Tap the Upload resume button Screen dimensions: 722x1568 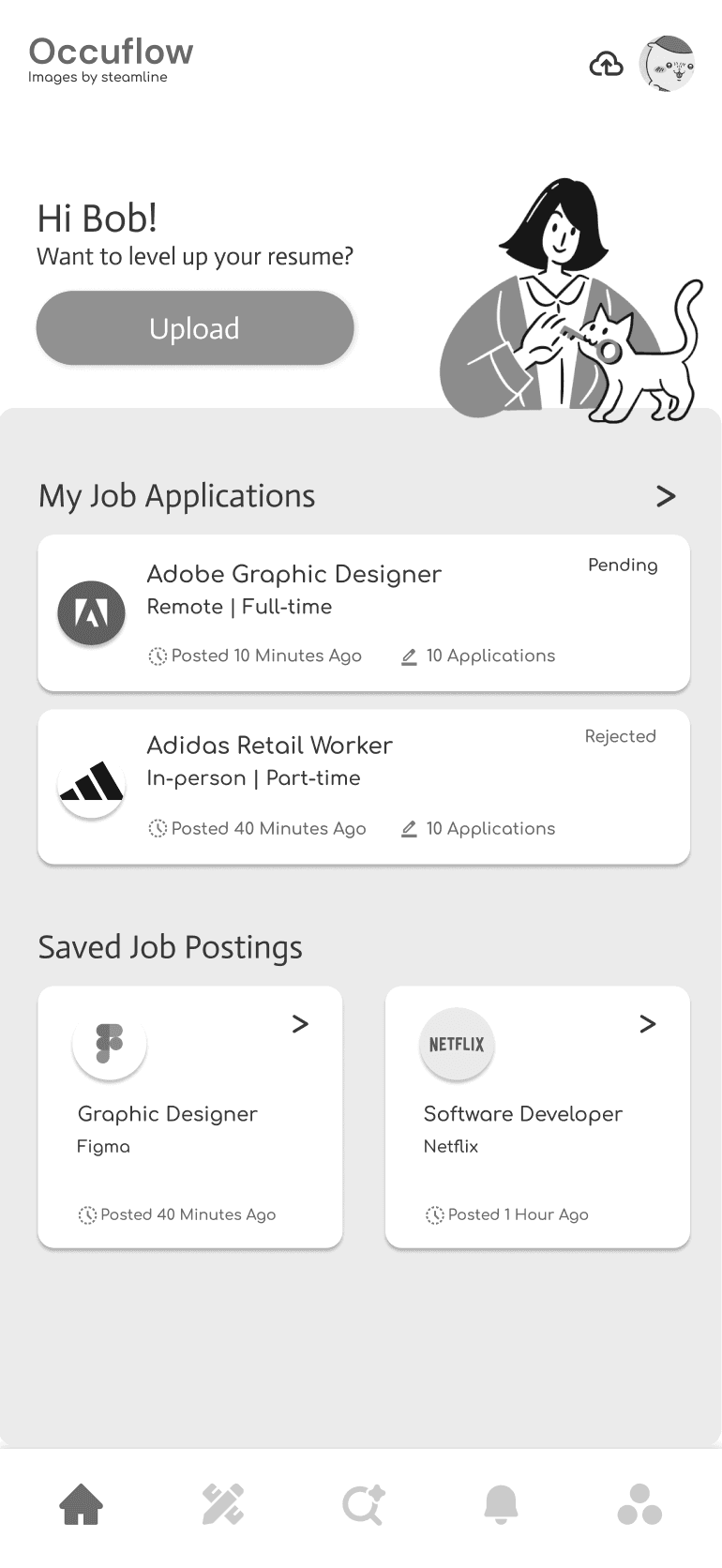pyautogui.click(x=195, y=328)
